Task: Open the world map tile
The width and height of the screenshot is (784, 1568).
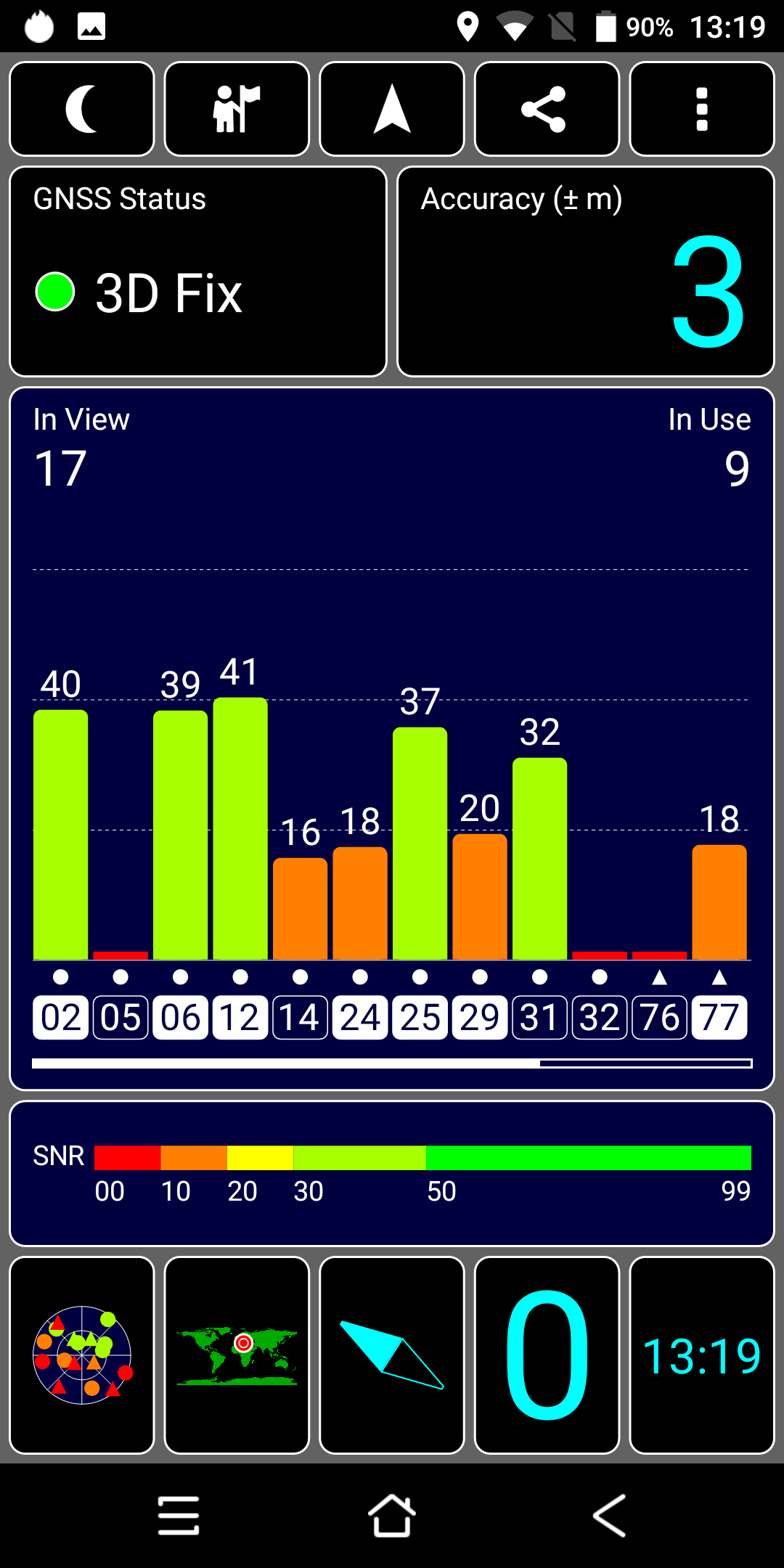Action: point(237,1355)
